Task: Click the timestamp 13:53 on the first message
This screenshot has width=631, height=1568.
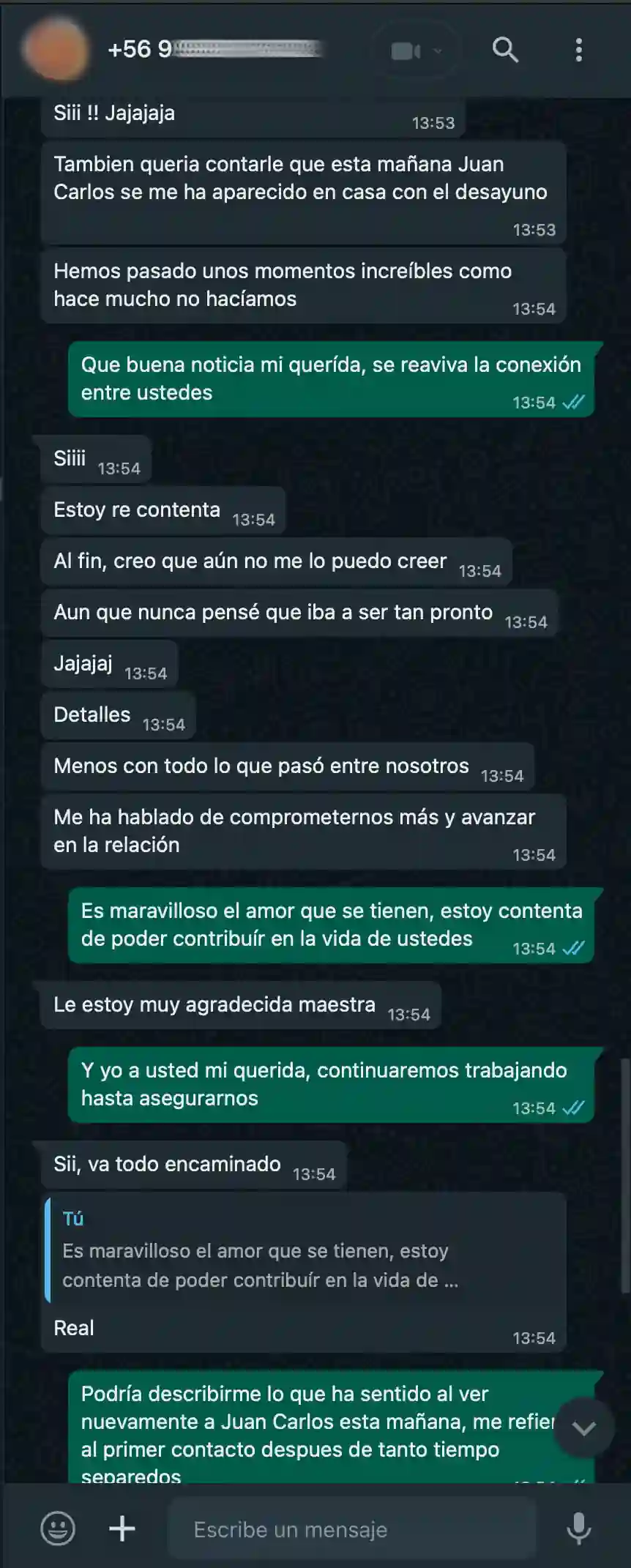Action: point(435,123)
